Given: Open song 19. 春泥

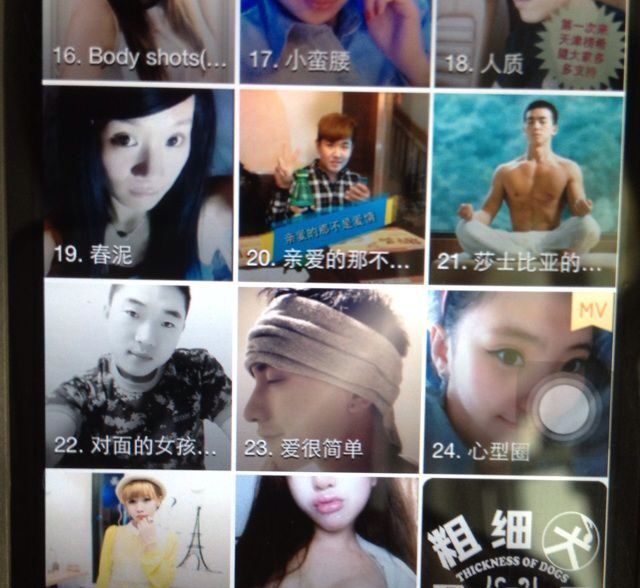Looking at the screenshot, I should pos(138,185).
